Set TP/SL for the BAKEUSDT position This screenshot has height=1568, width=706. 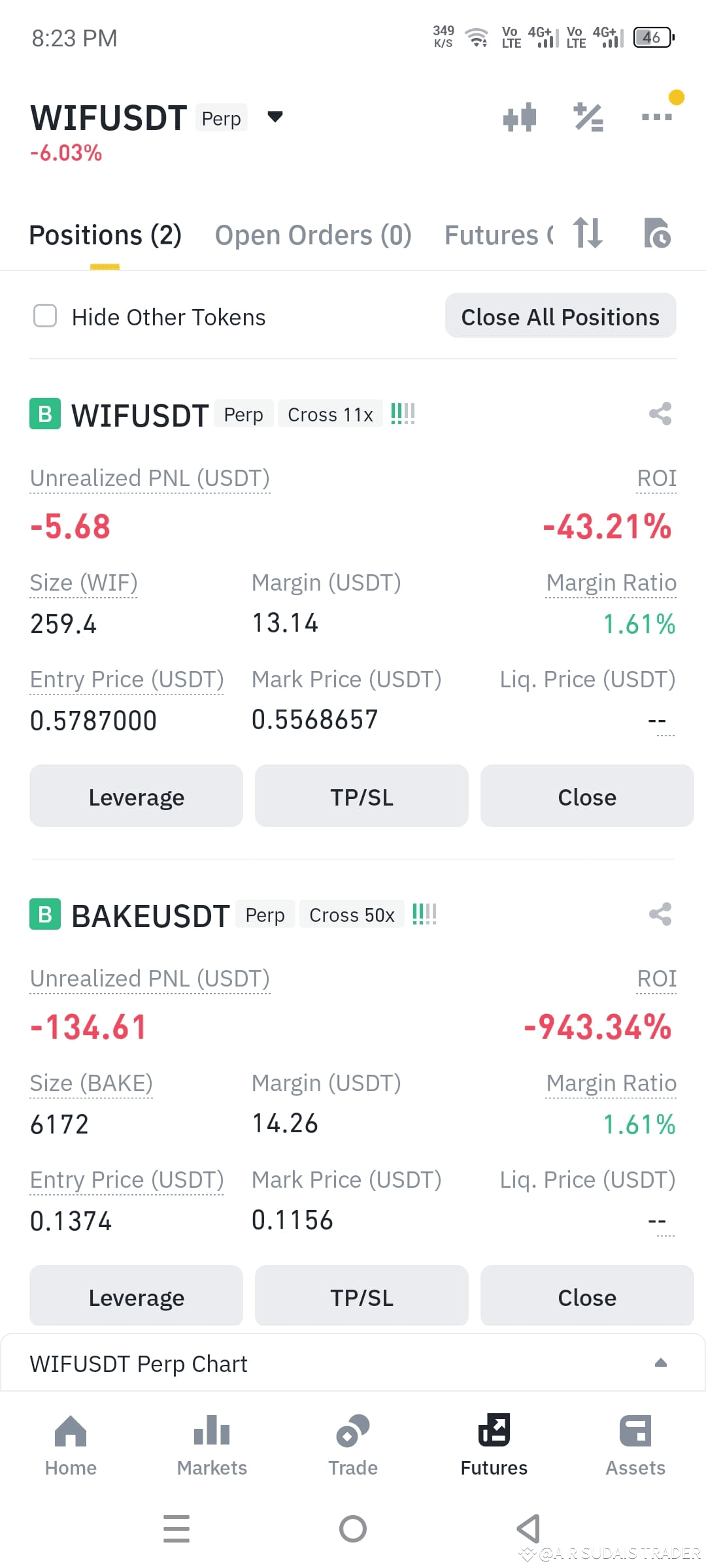click(361, 1296)
